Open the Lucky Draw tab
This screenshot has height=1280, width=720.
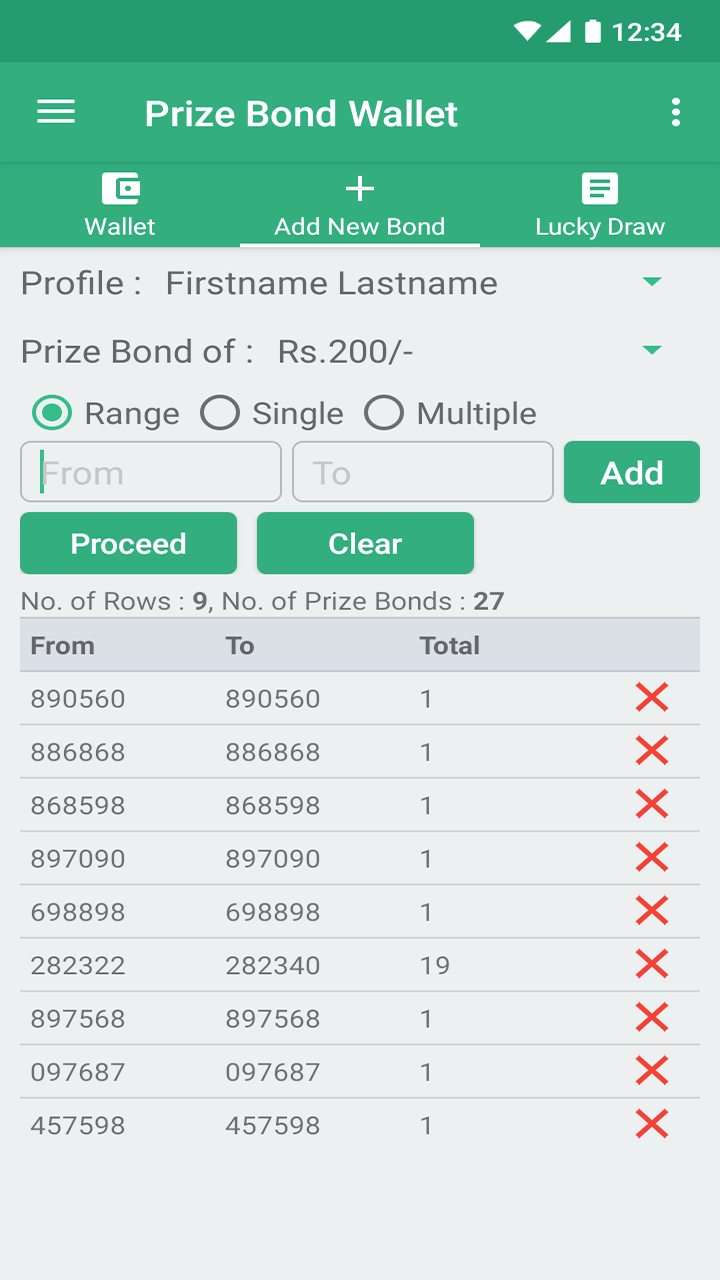(599, 205)
